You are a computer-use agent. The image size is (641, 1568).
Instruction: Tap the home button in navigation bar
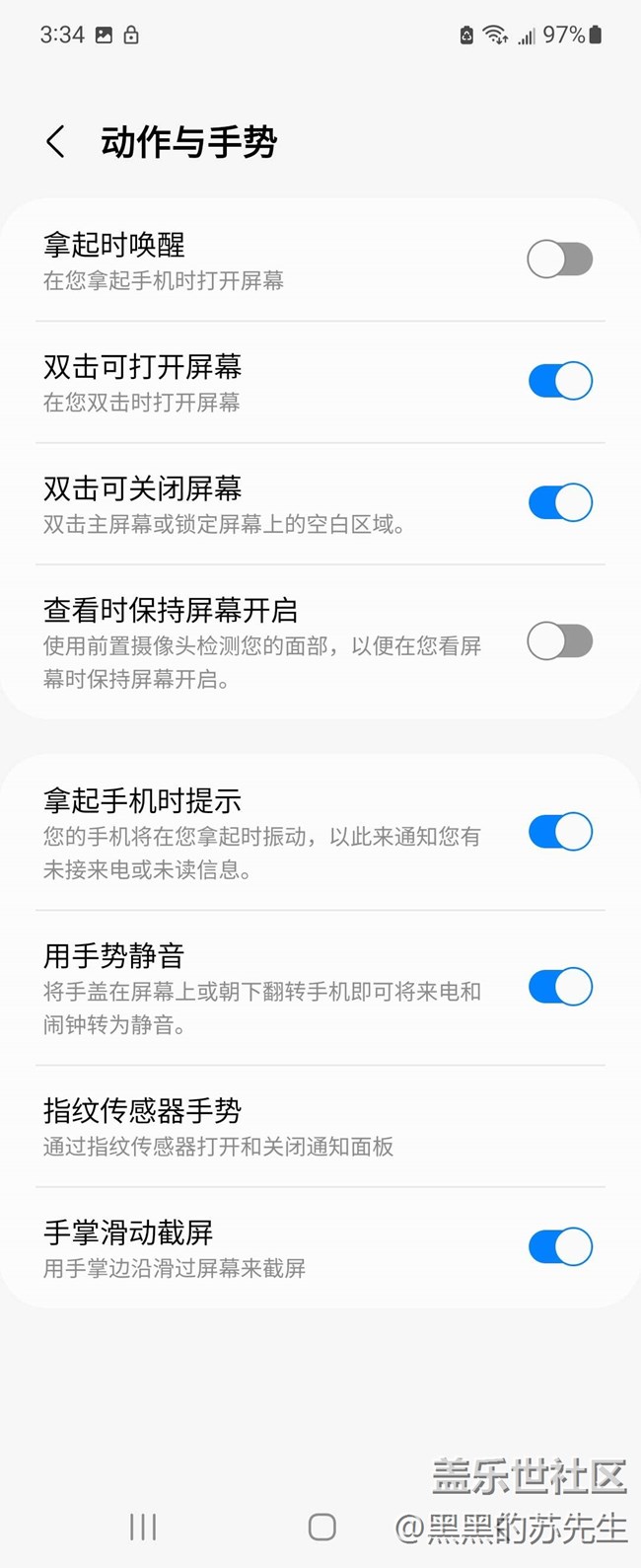point(321,1528)
